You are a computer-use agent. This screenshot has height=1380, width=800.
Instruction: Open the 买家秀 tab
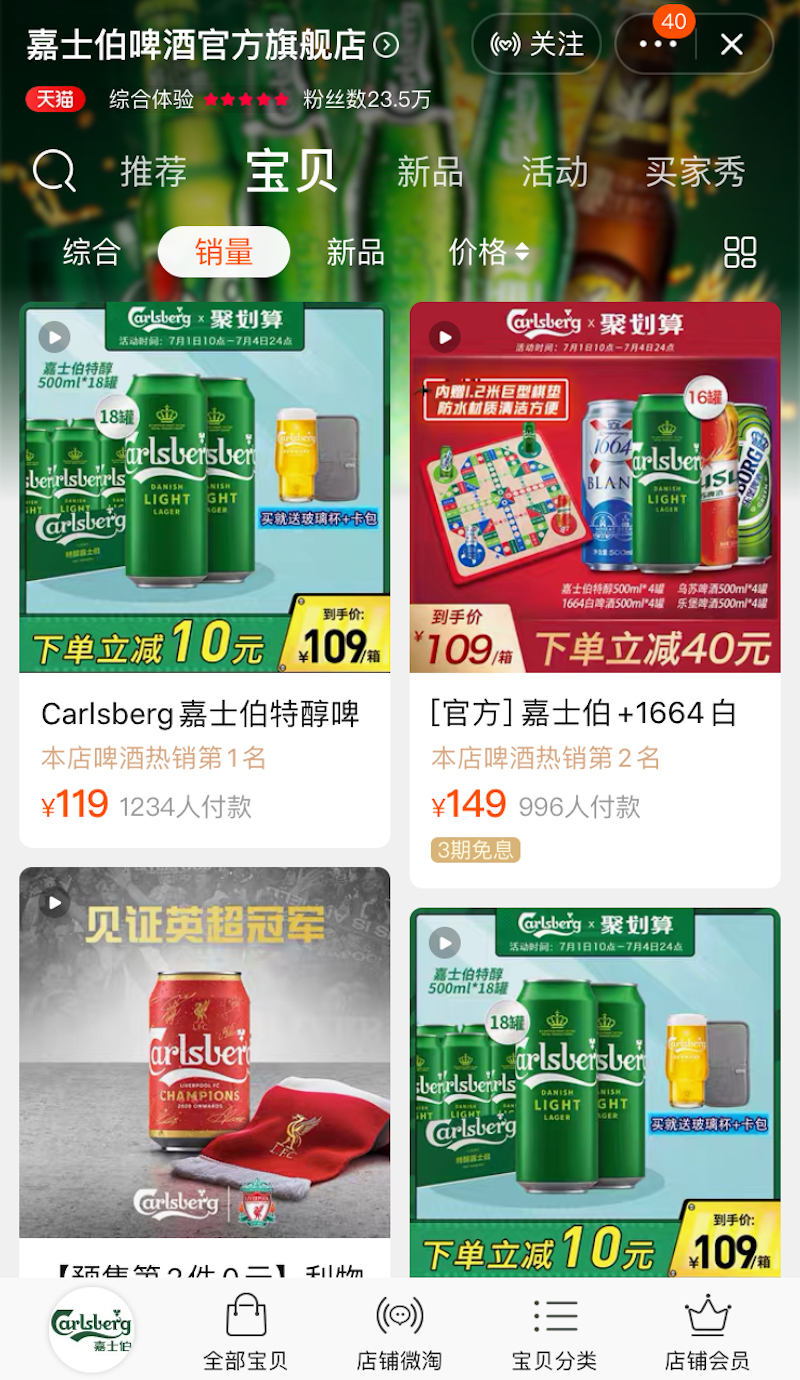pos(695,172)
